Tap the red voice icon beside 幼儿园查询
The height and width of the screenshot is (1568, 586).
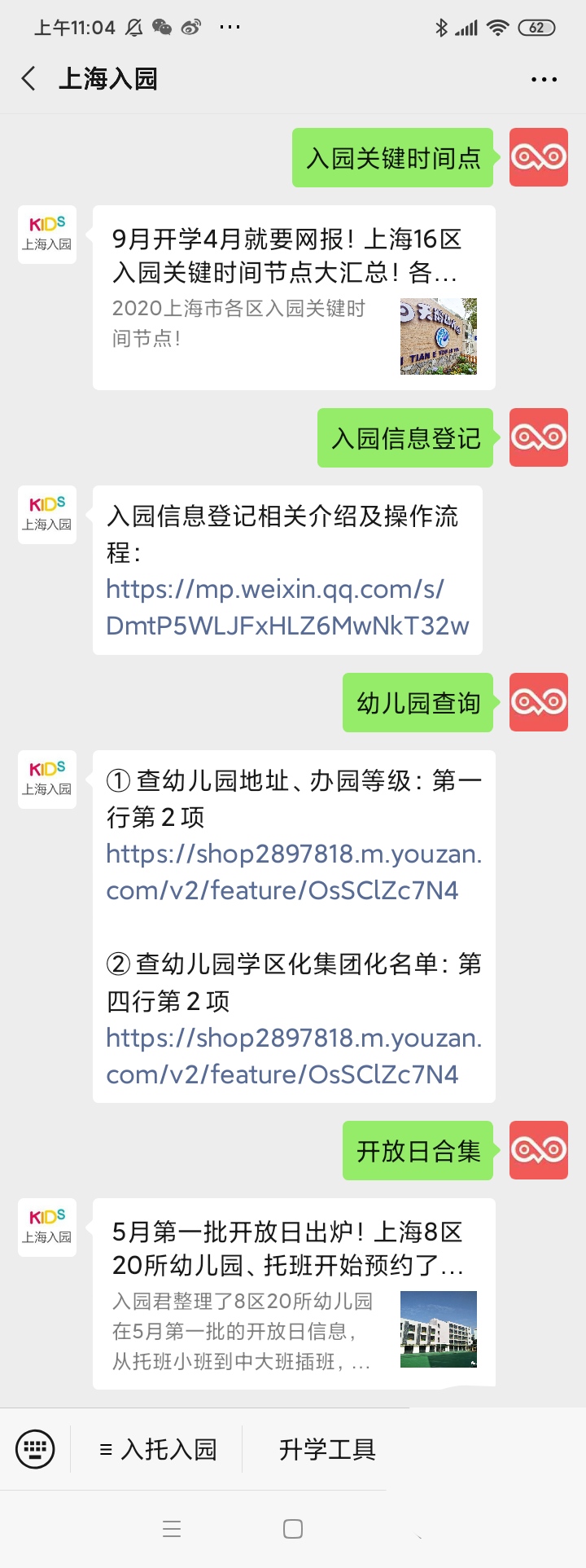[x=538, y=702]
